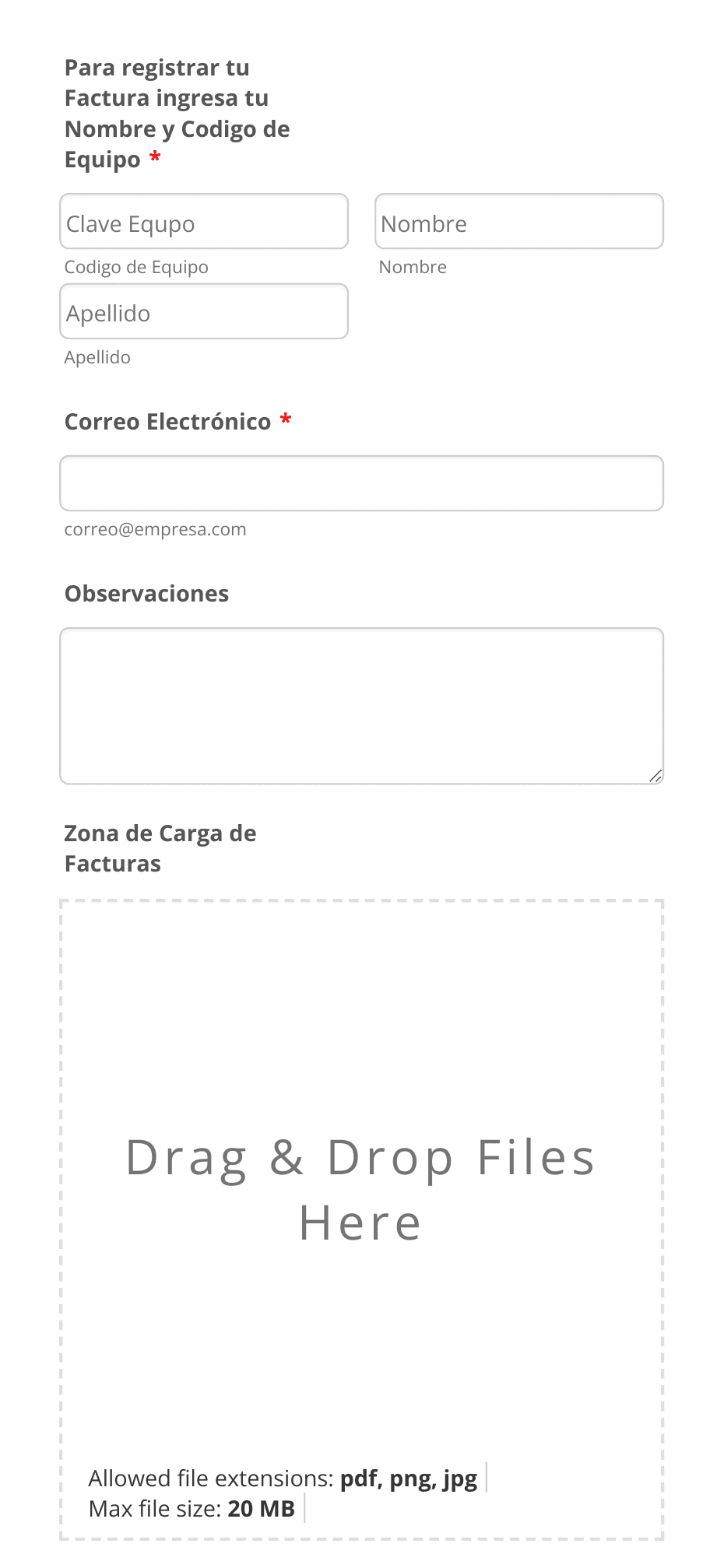Select the Apellido text field
Image resolution: width=724 pixels, height=1568 pixels.
[204, 311]
